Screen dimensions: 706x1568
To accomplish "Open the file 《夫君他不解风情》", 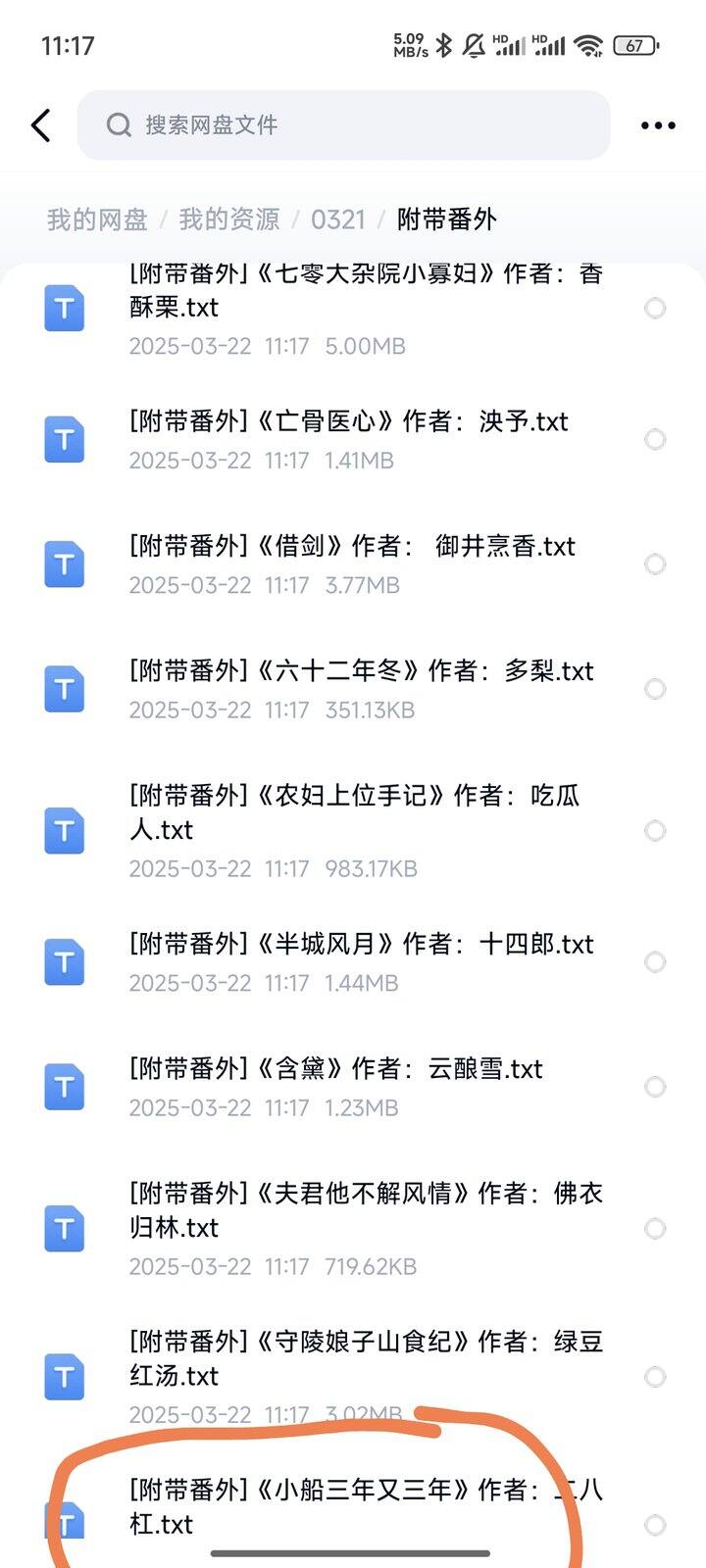I will tap(353, 1228).
